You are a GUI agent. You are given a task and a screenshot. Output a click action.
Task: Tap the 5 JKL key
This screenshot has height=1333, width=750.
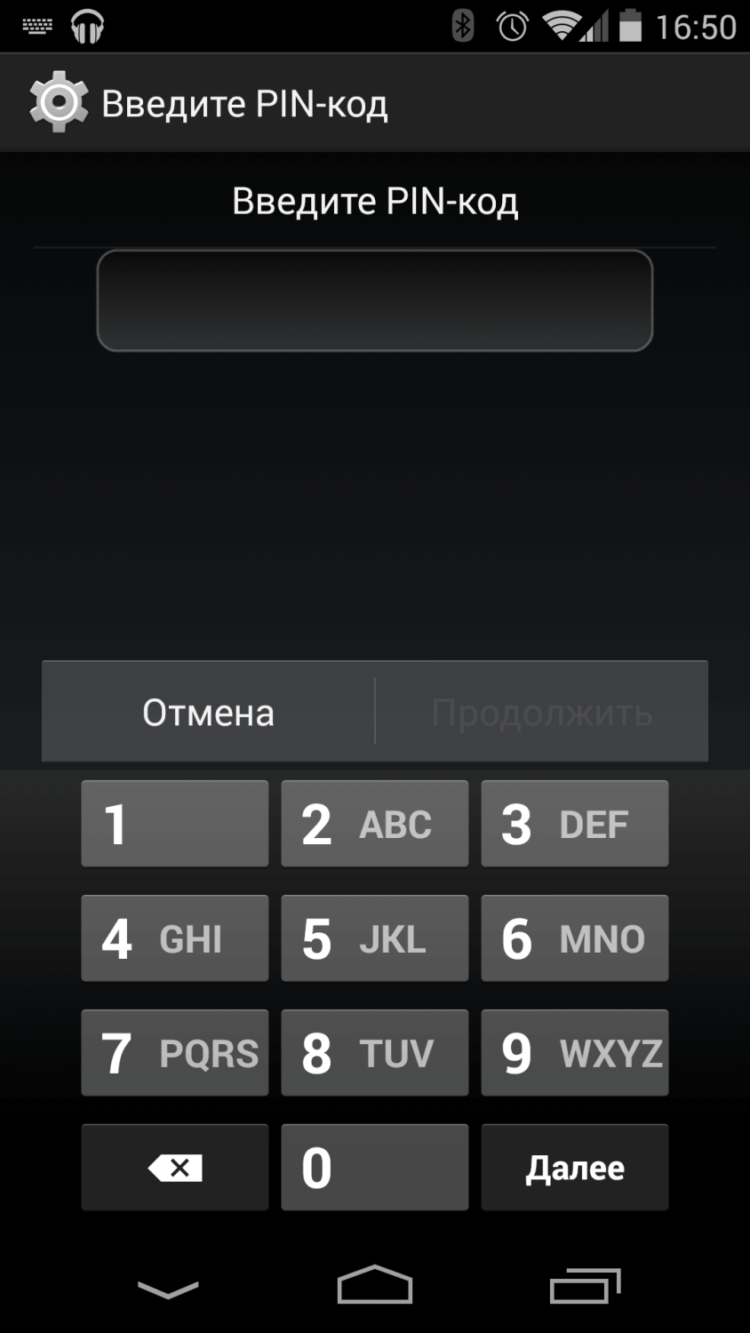tap(374, 938)
